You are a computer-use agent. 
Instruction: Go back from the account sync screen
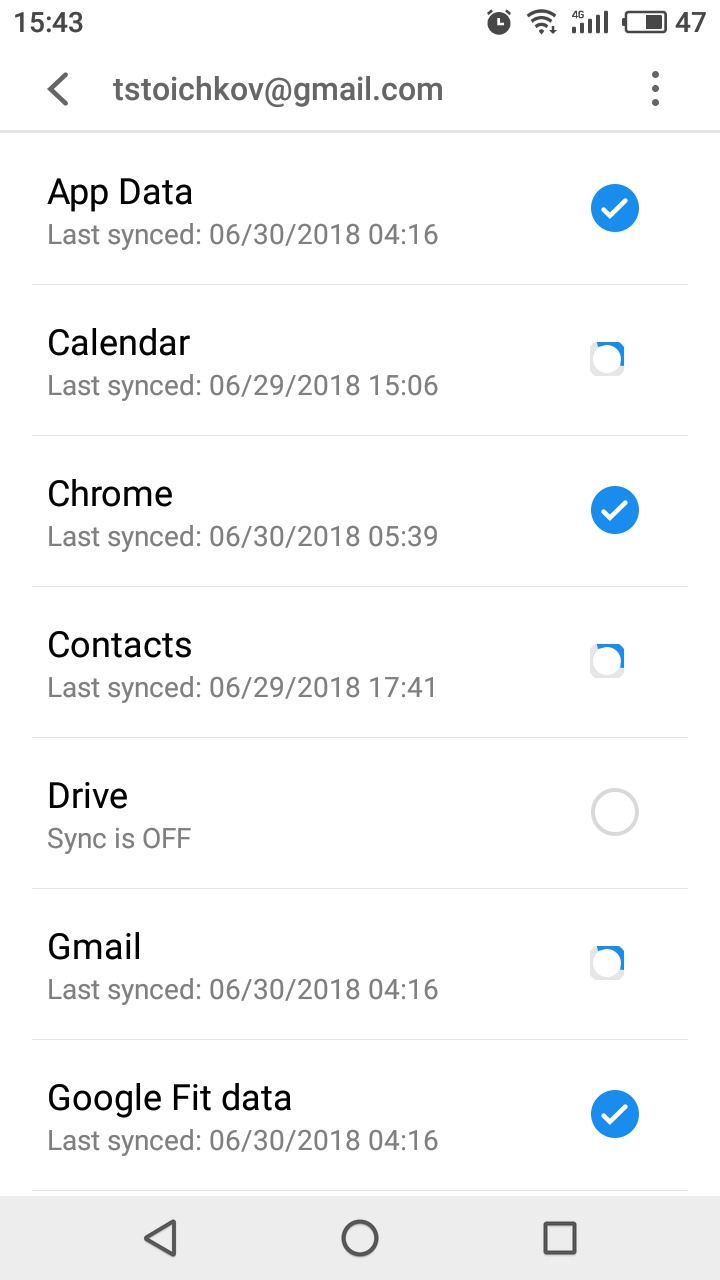tap(59, 89)
